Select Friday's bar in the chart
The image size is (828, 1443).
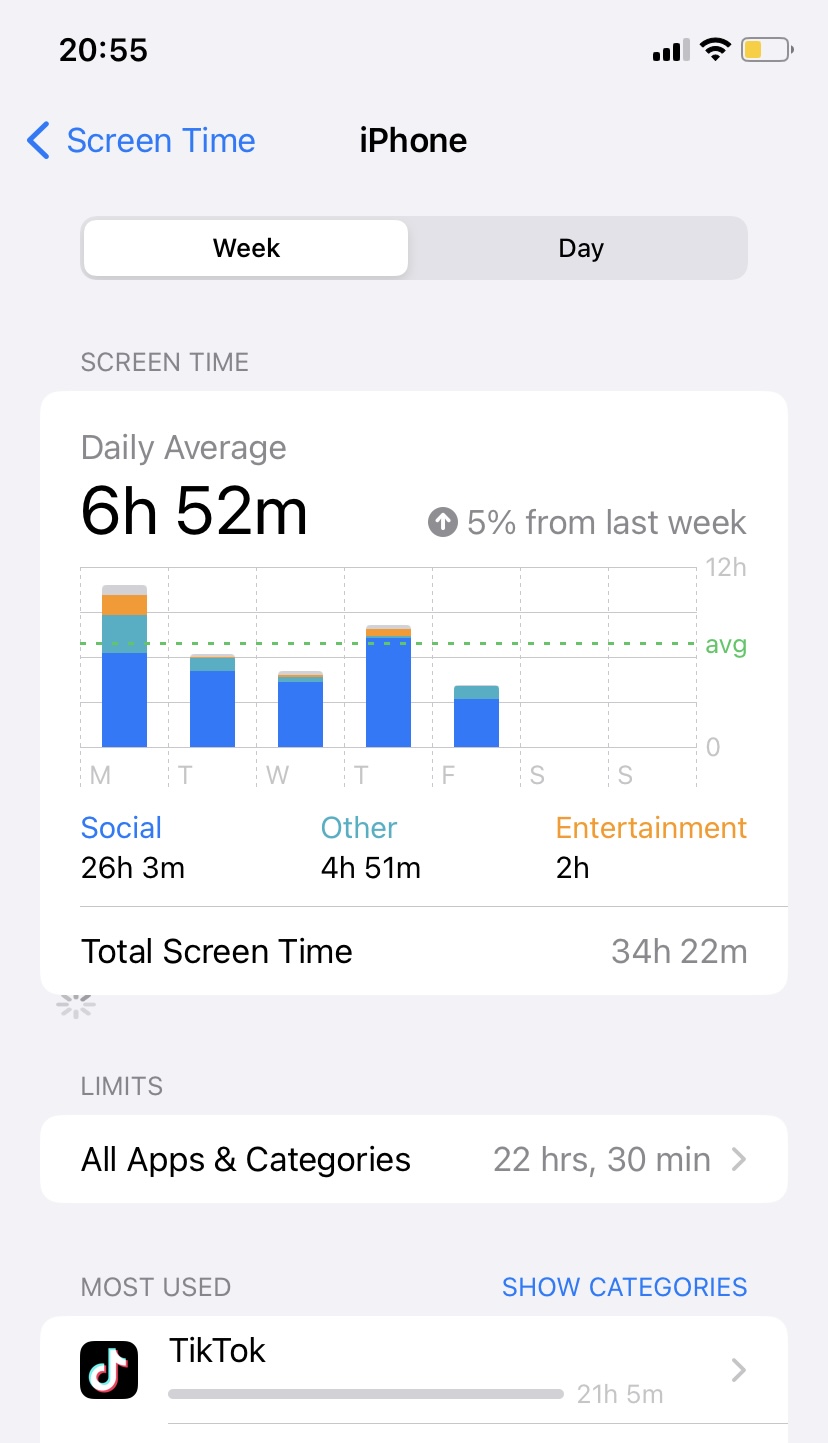pyautogui.click(x=476, y=717)
